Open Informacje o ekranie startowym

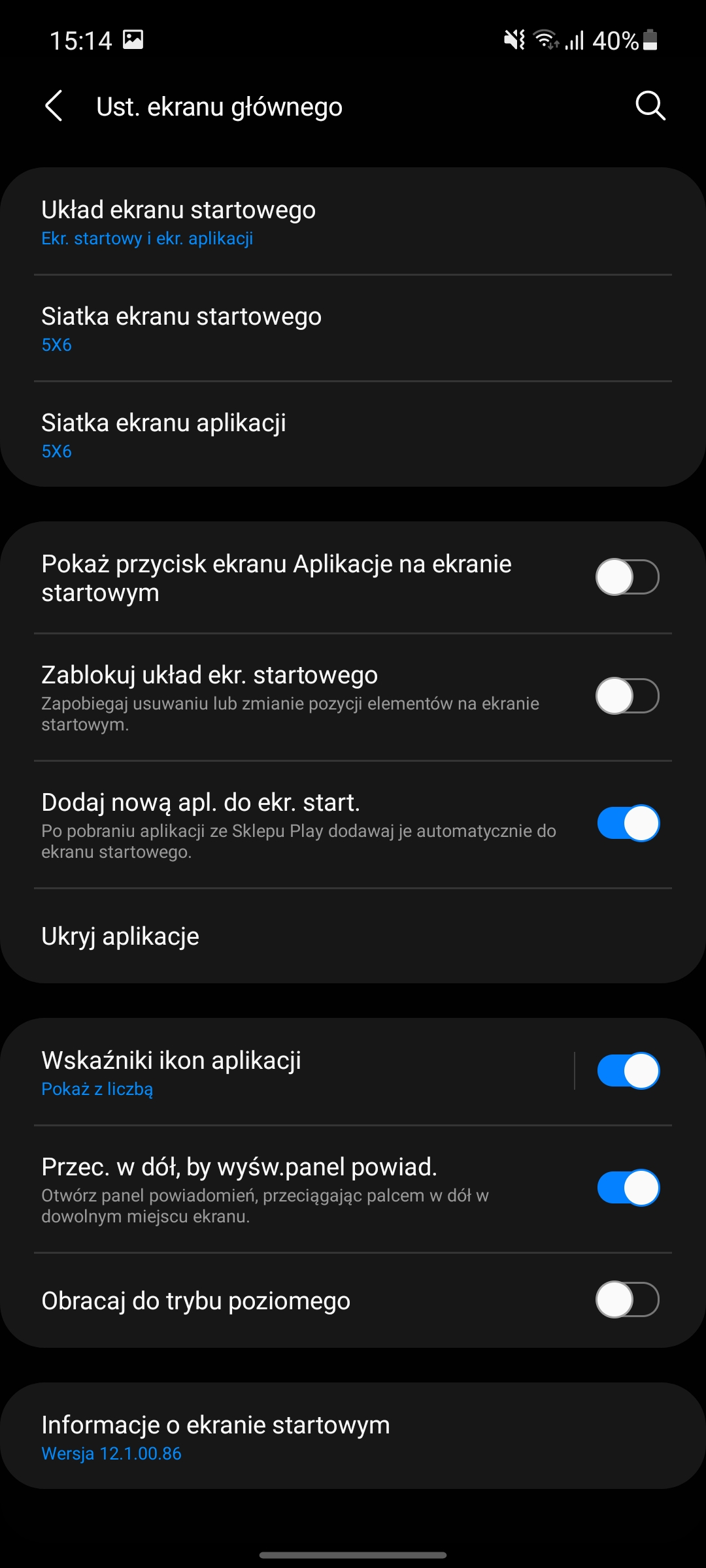[353, 1436]
